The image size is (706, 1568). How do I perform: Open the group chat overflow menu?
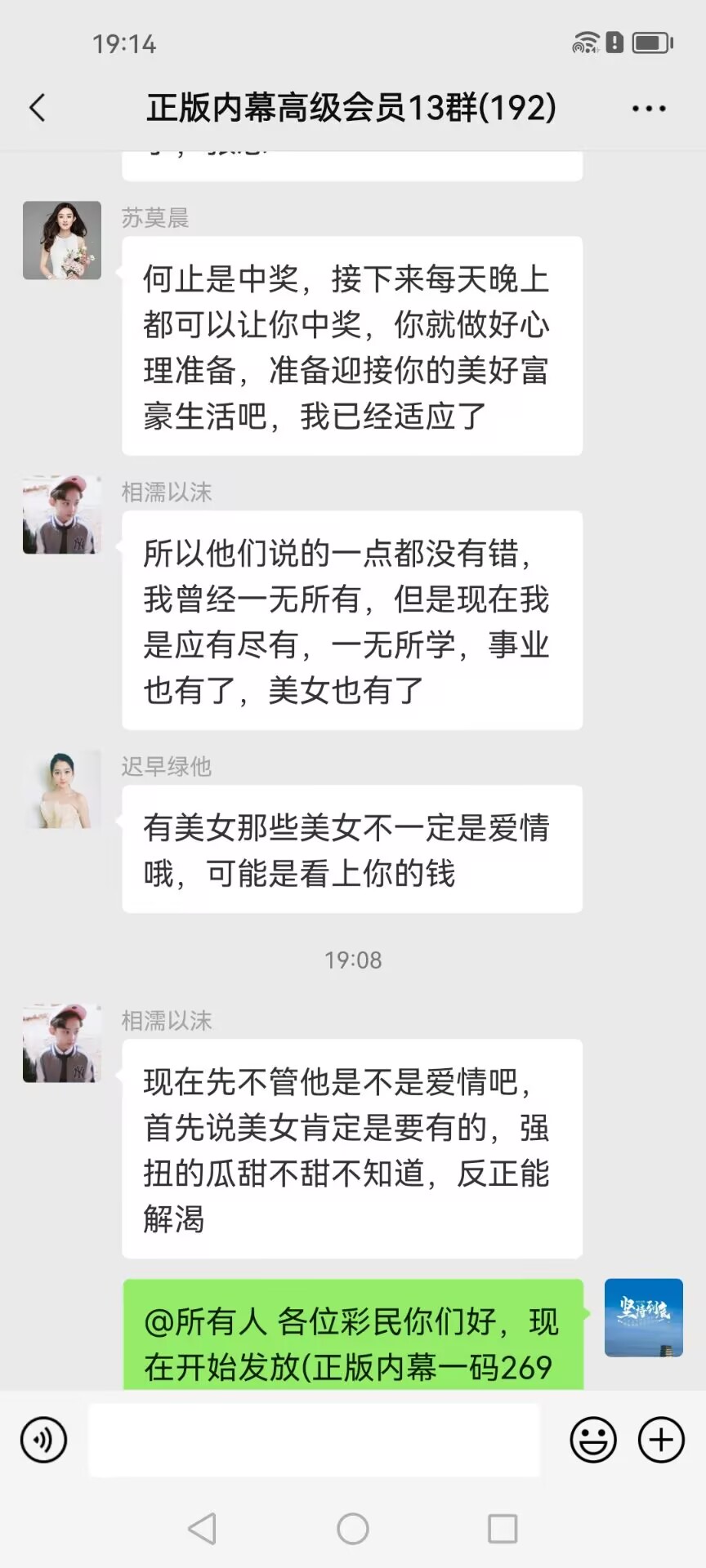coord(649,108)
